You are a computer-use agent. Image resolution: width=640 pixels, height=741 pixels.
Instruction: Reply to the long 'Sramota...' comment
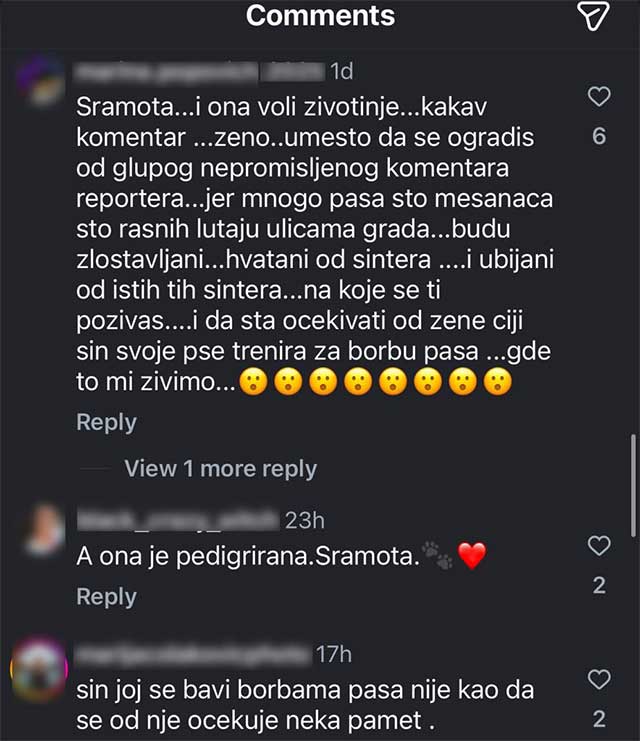click(106, 422)
